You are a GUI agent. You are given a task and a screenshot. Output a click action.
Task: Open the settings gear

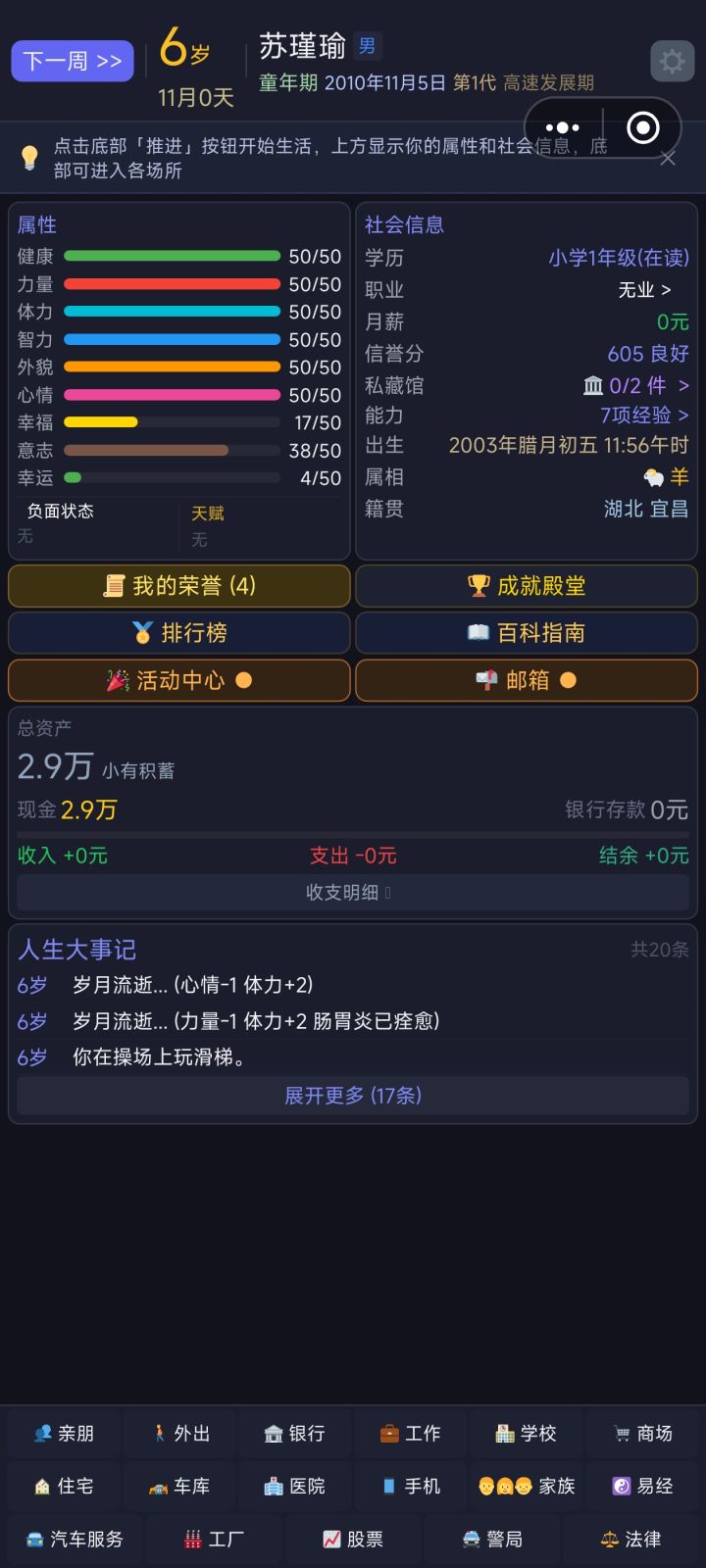tap(672, 61)
